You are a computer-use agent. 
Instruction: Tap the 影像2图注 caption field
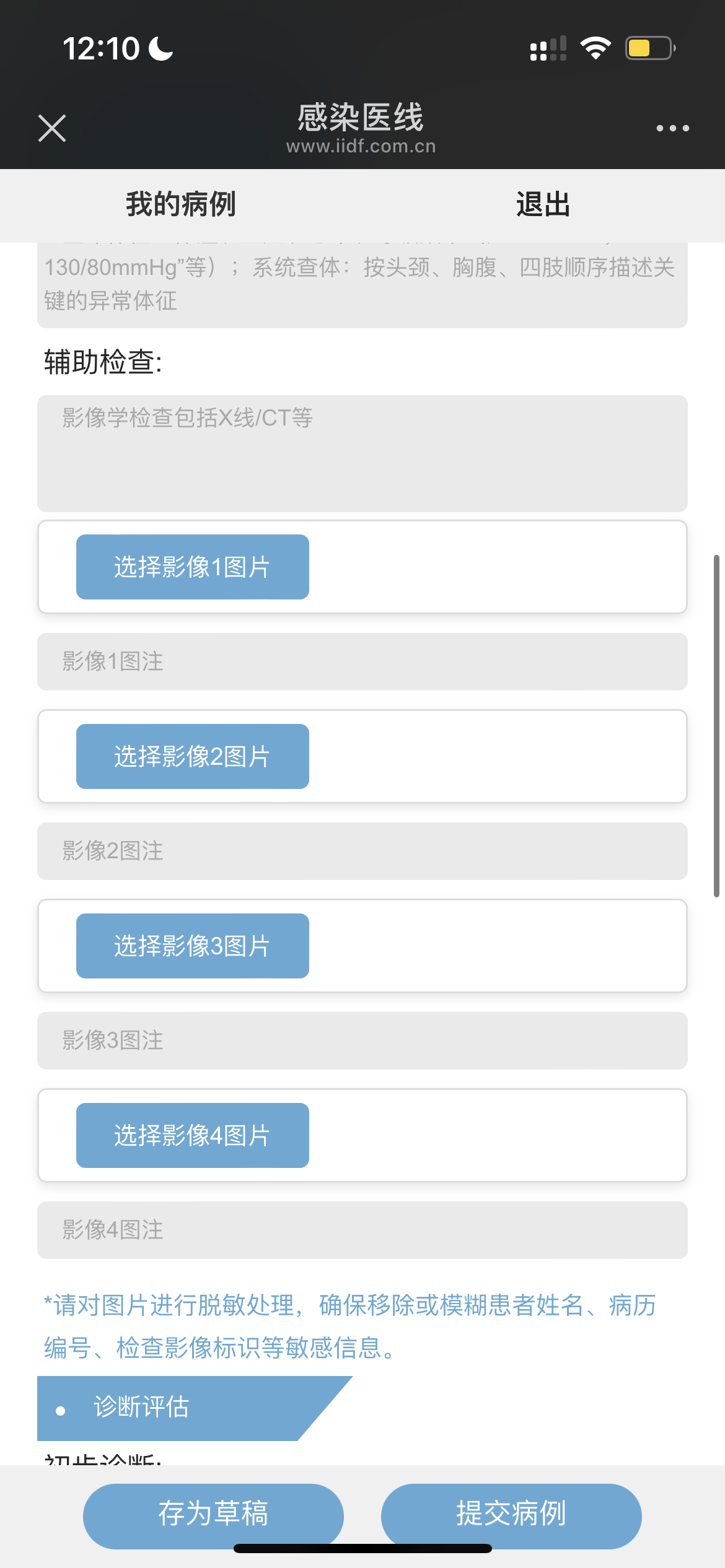362,851
